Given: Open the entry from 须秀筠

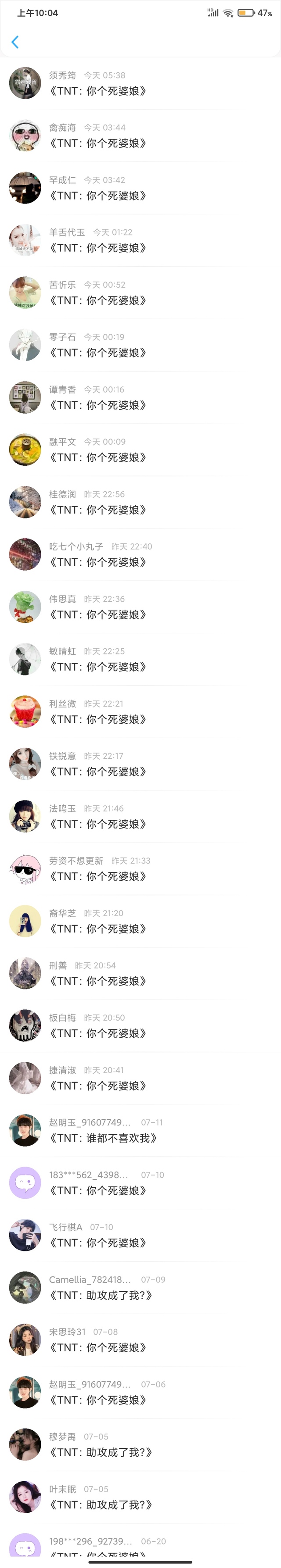Looking at the screenshot, I should point(140,83).
